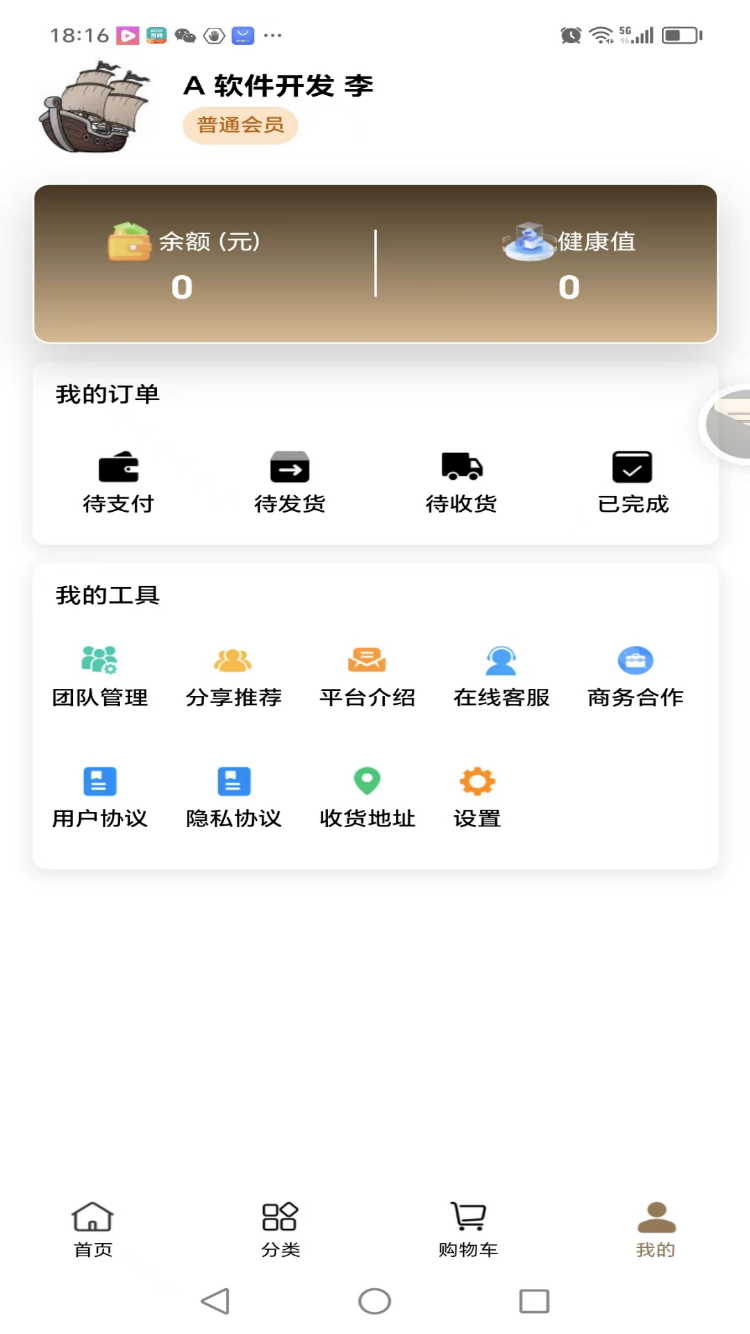The width and height of the screenshot is (750, 1334).
Task: Open 已完成 completed orders
Action: [x=632, y=482]
